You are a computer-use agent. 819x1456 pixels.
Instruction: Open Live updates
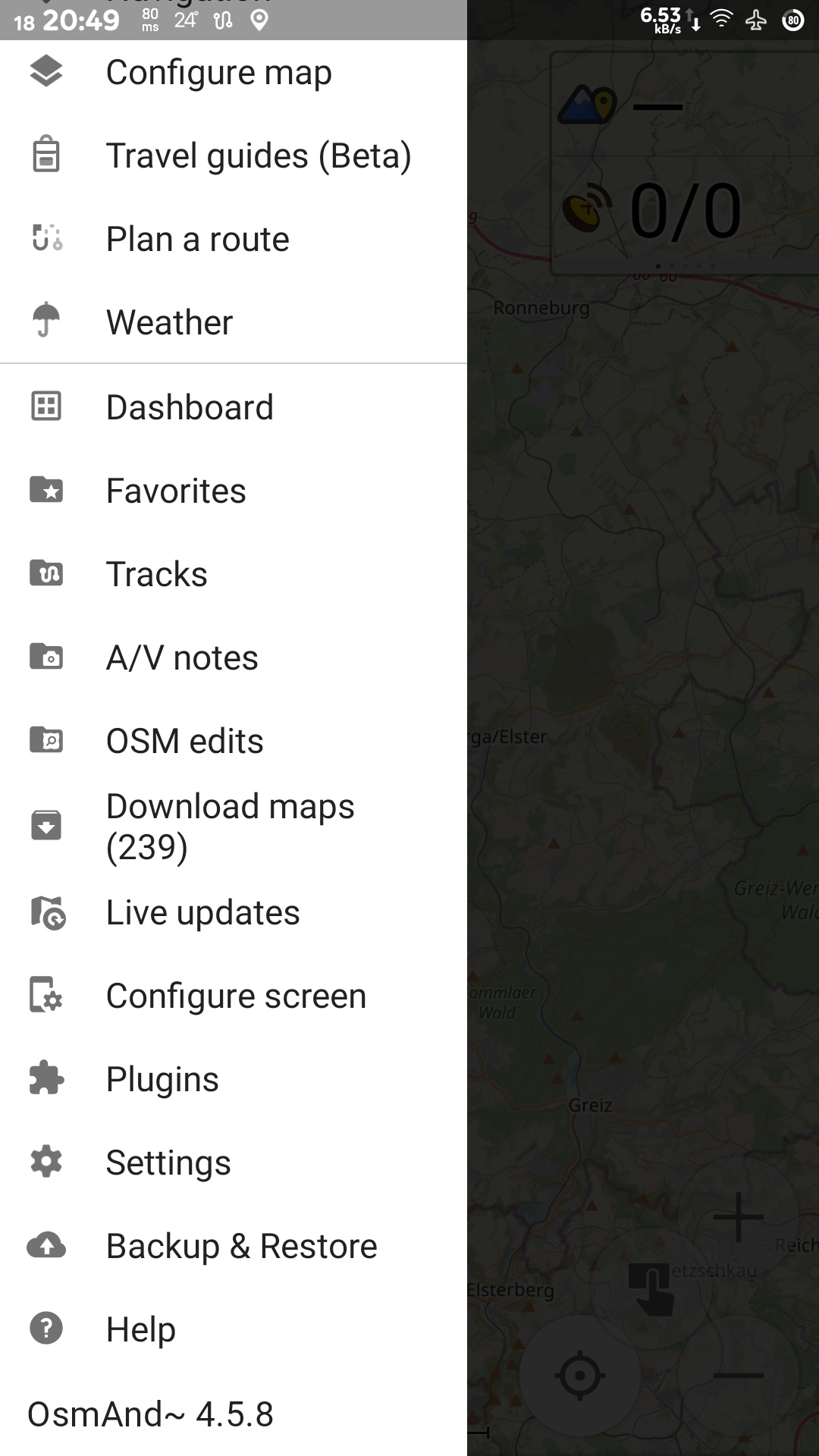(202, 913)
